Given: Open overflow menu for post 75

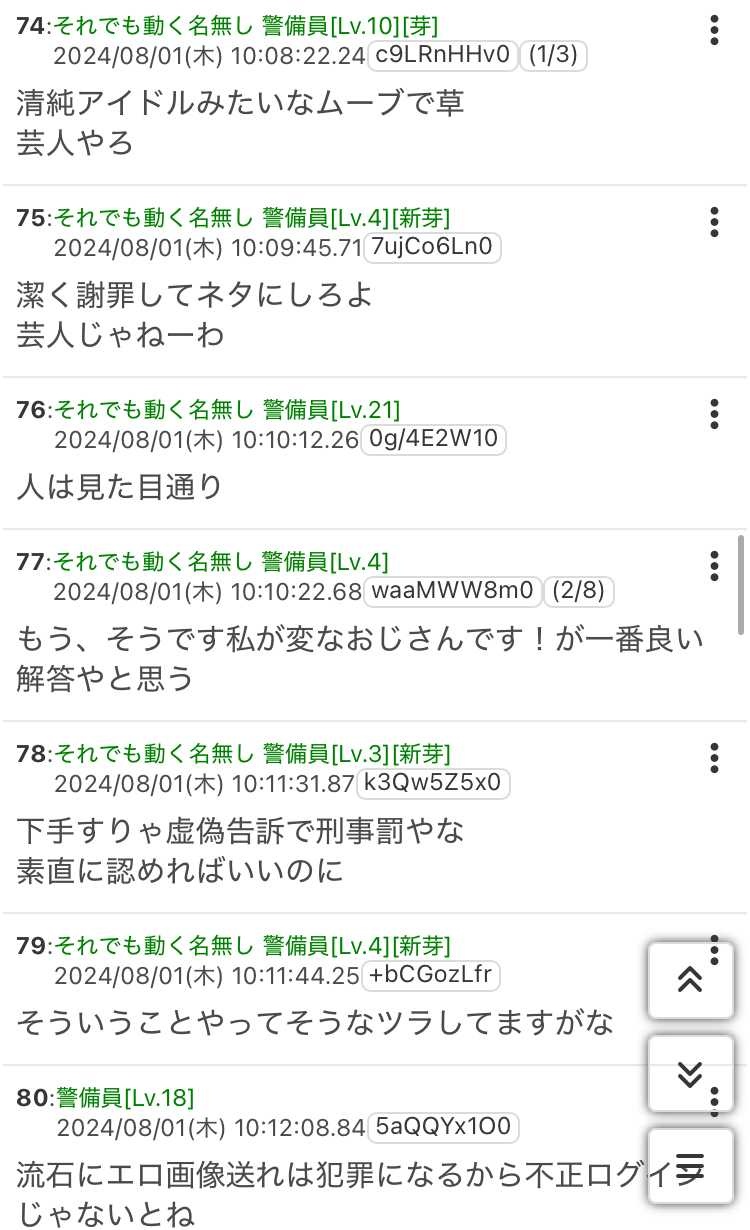Looking at the screenshot, I should [714, 222].
